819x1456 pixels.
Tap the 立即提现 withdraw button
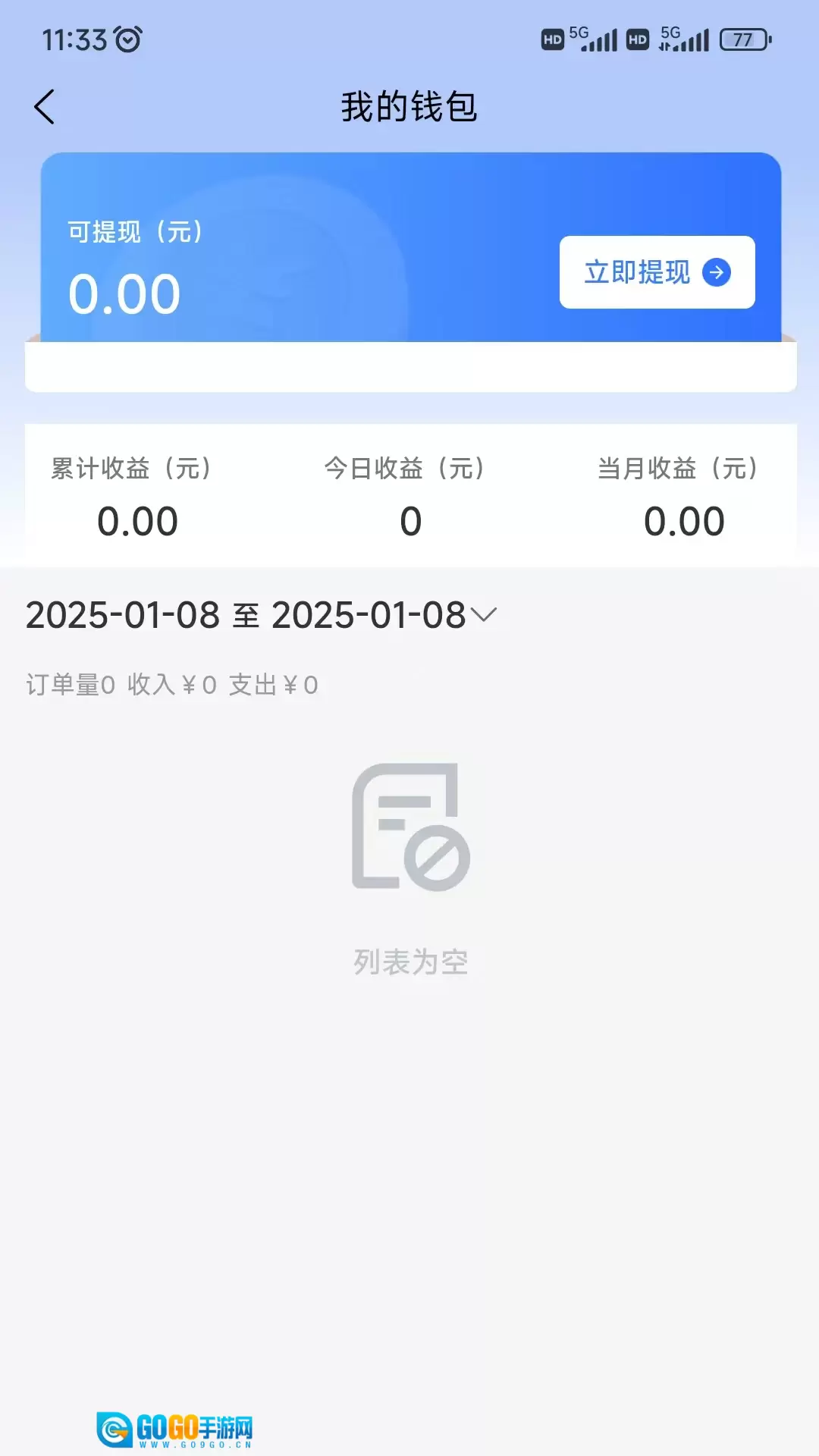pos(657,272)
